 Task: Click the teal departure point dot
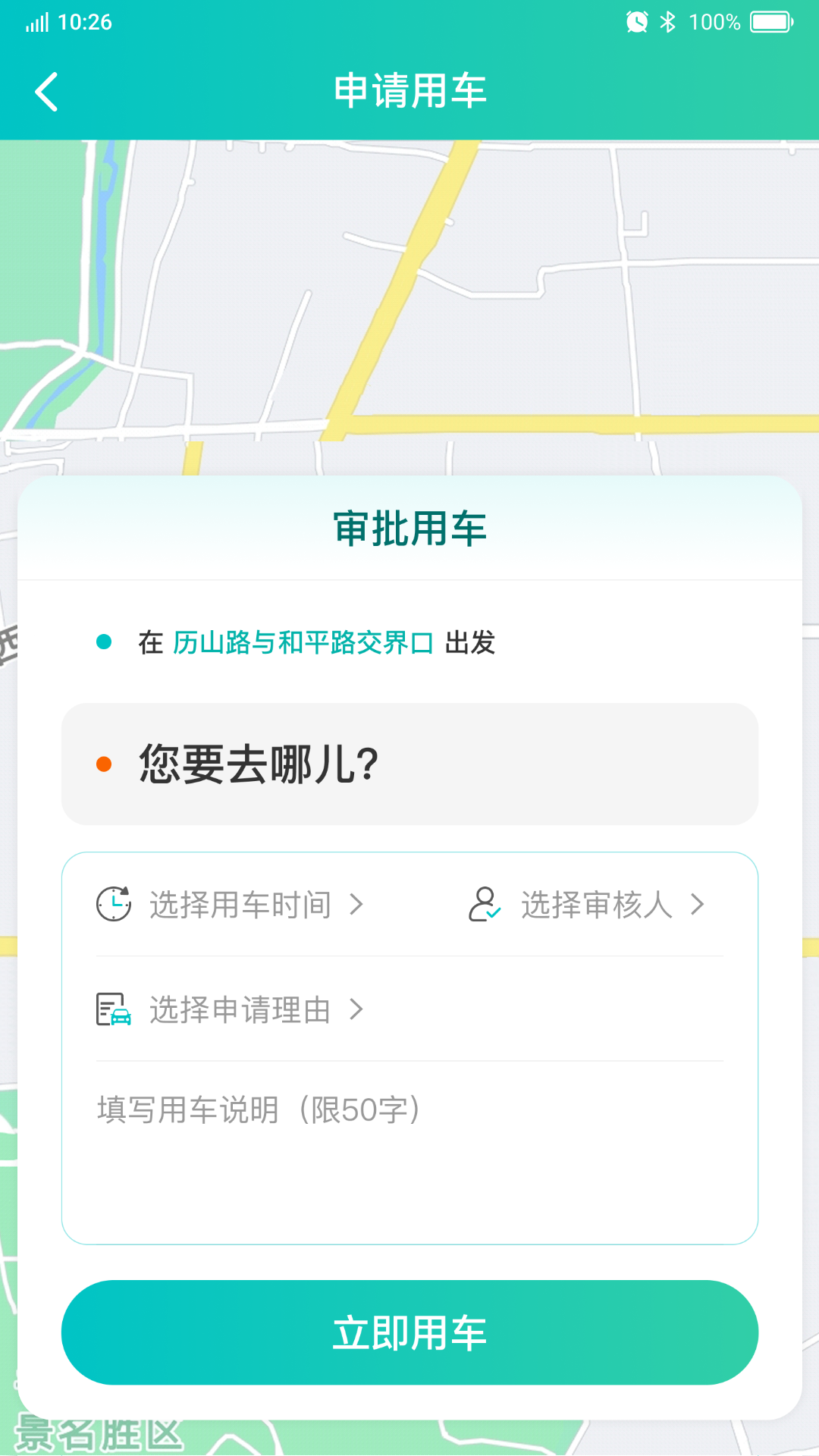[x=104, y=642]
